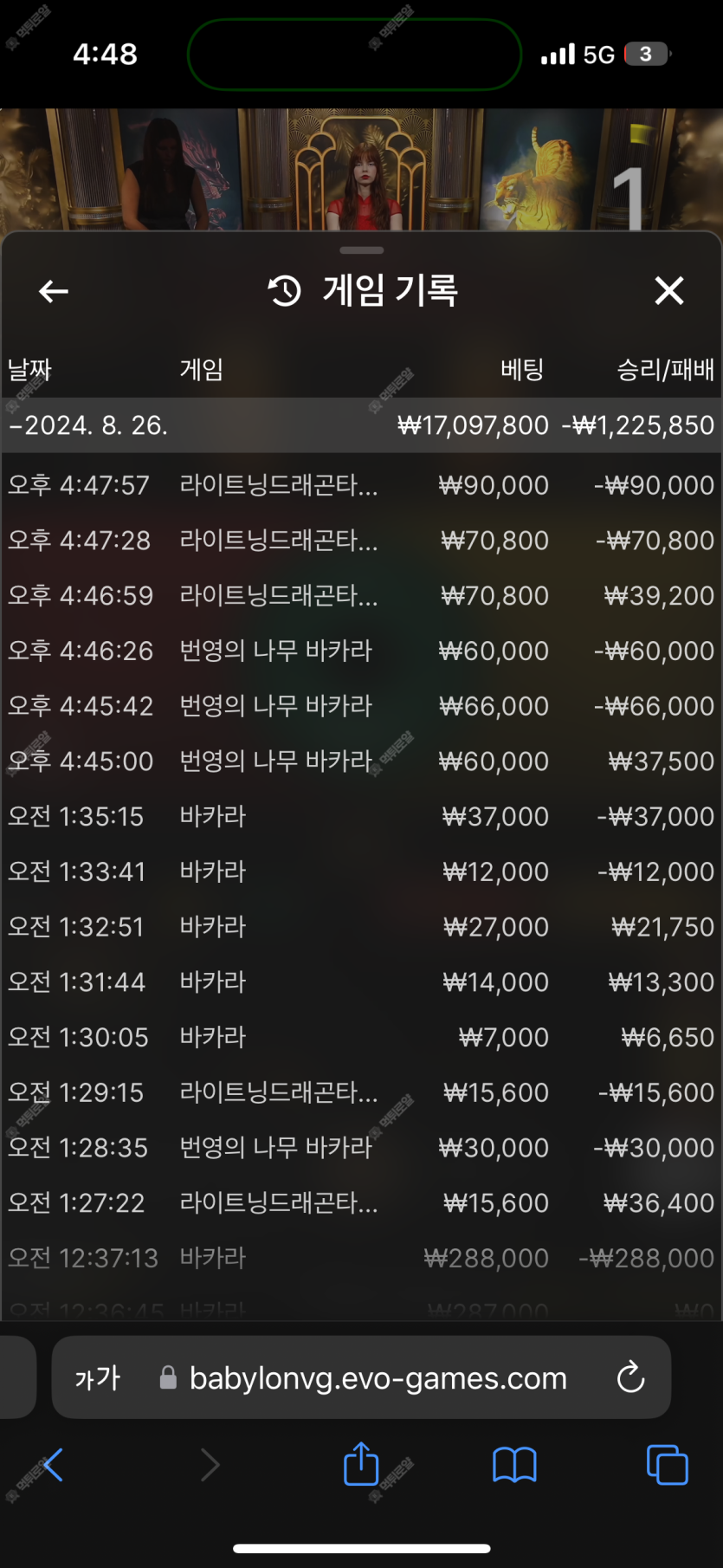
Task: View the 오전 12:37:13 바카라 round
Action: click(361, 1258)
